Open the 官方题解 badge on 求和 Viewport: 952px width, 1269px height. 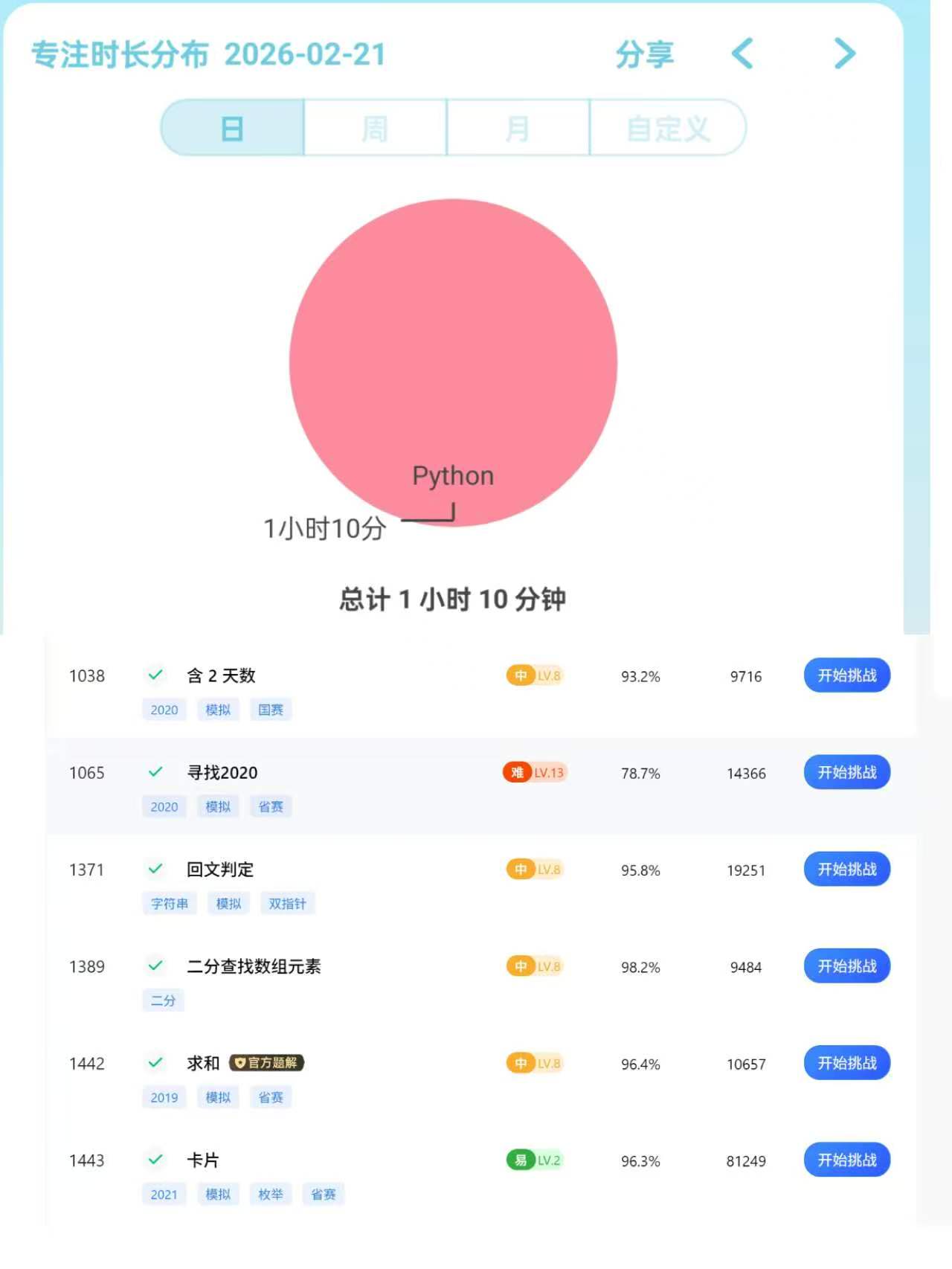(266, 1063)
